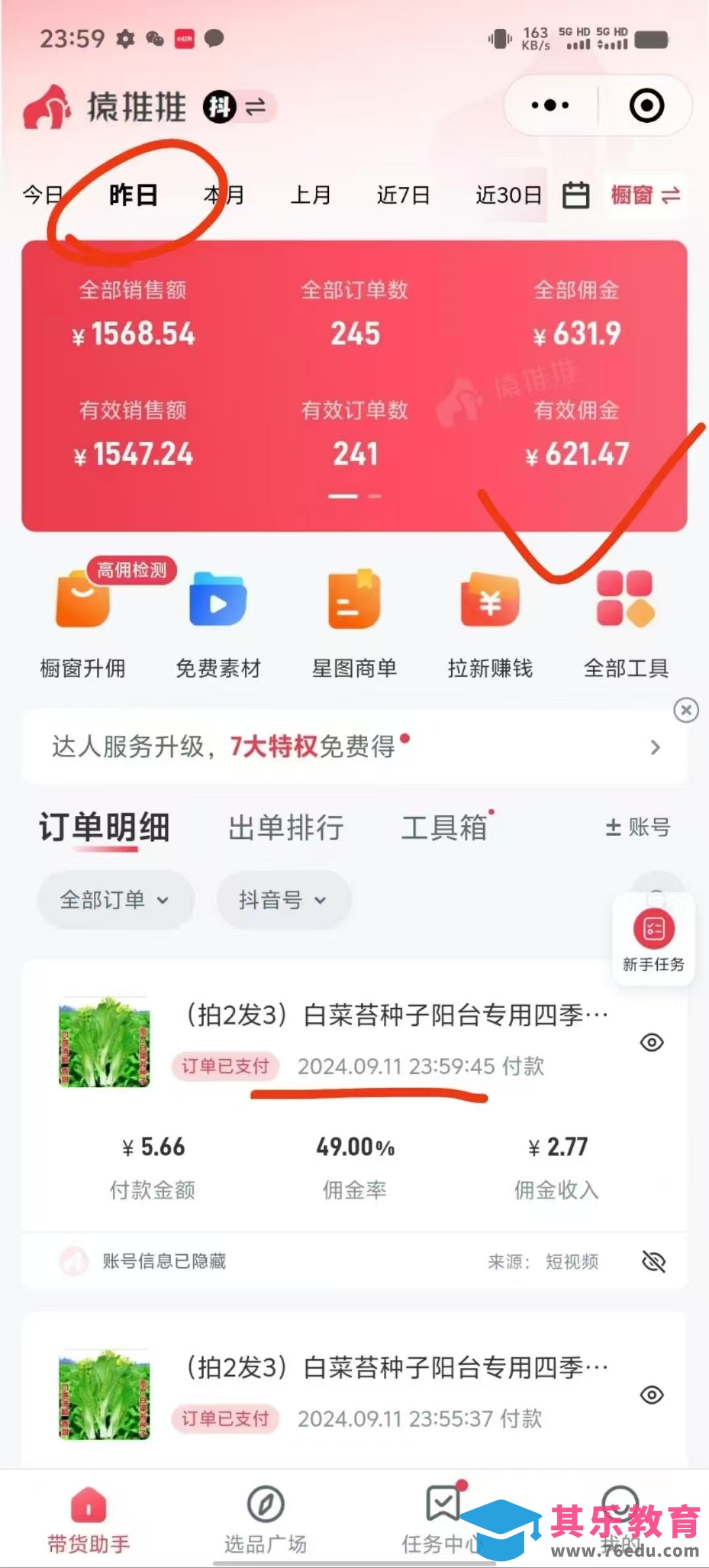The image size is (709, 1568).
Task: Switch to the 本月 date tab
Action: (223, 196)
